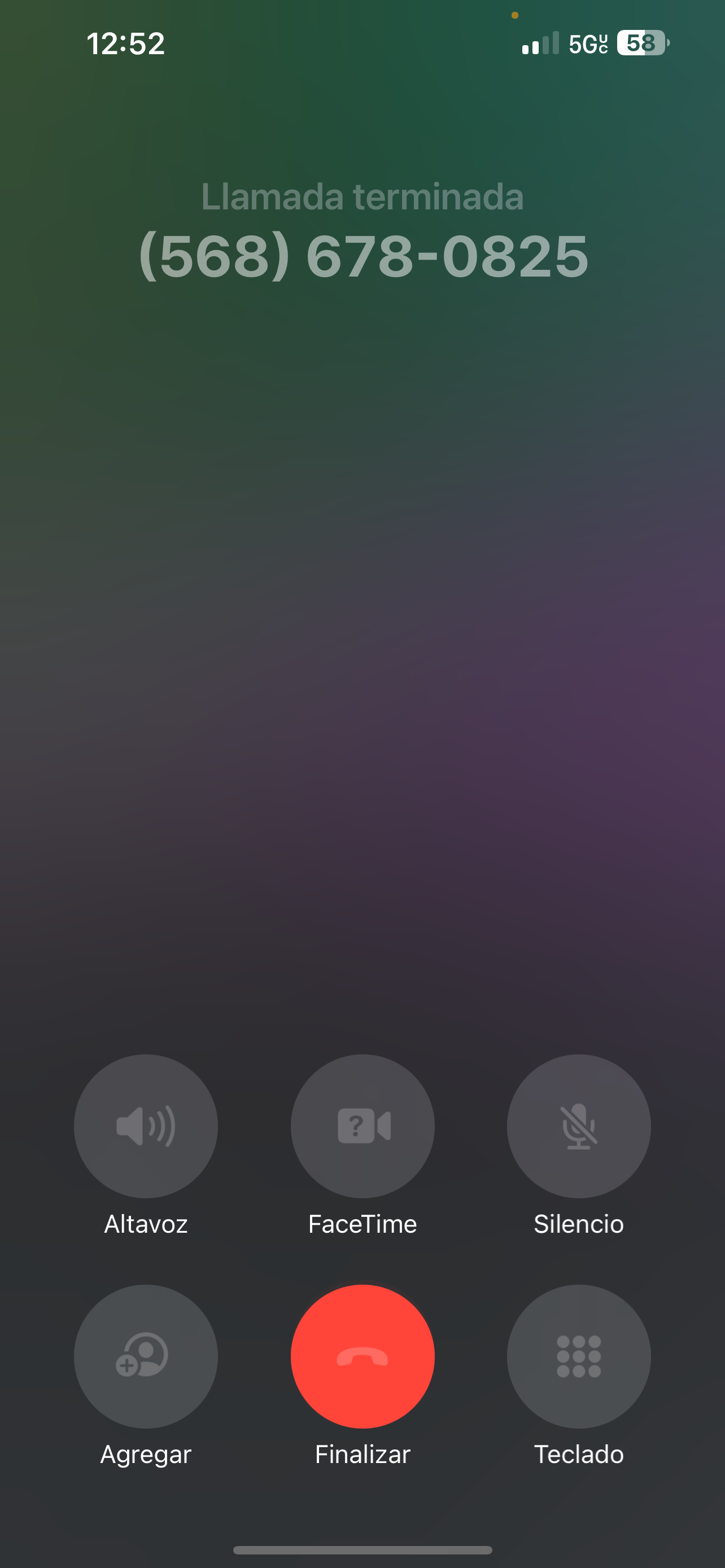Turn on the Altavoz speaker
Screen dimensions: 725x1568
pos(146,1125)
